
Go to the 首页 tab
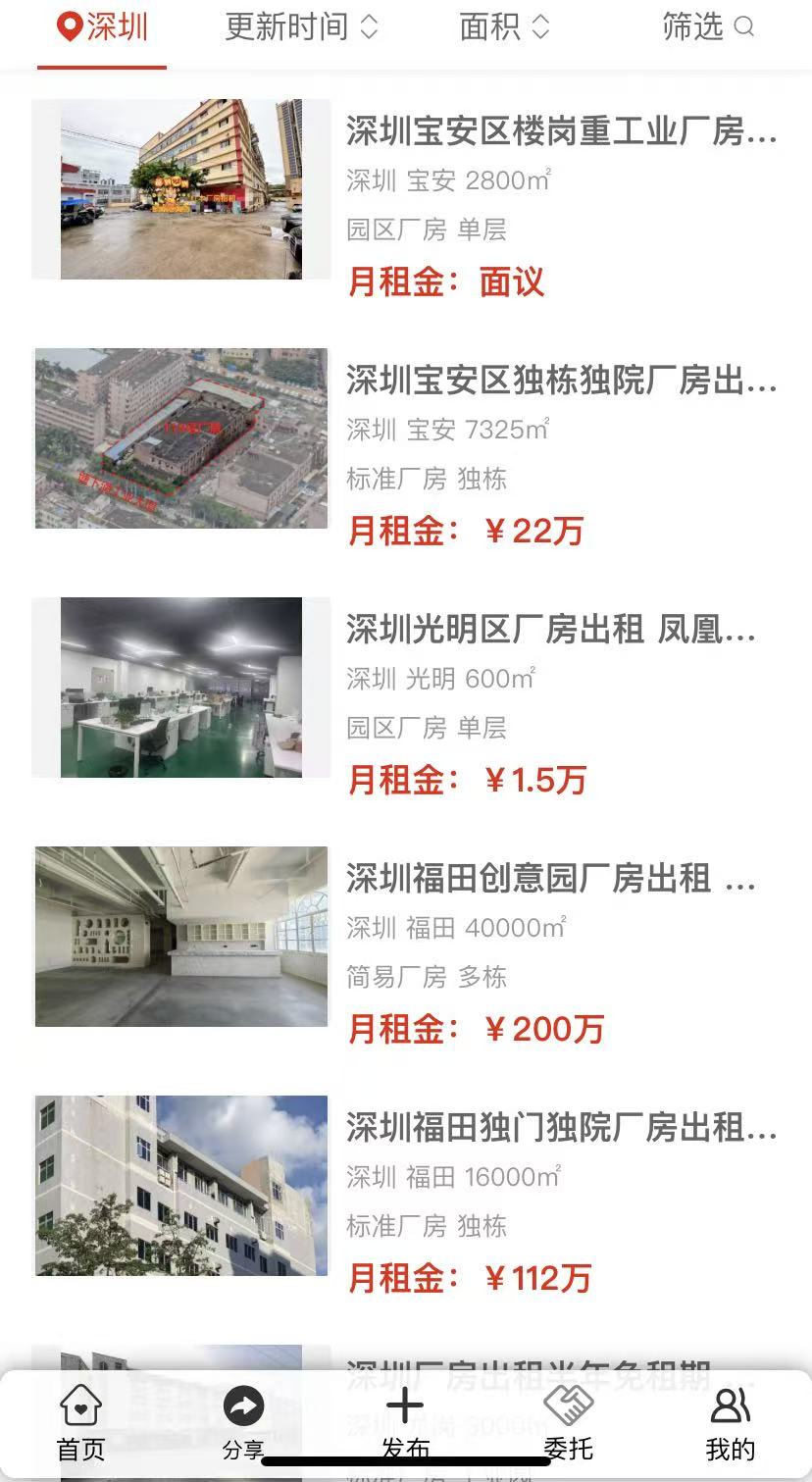coord(80,1422)
